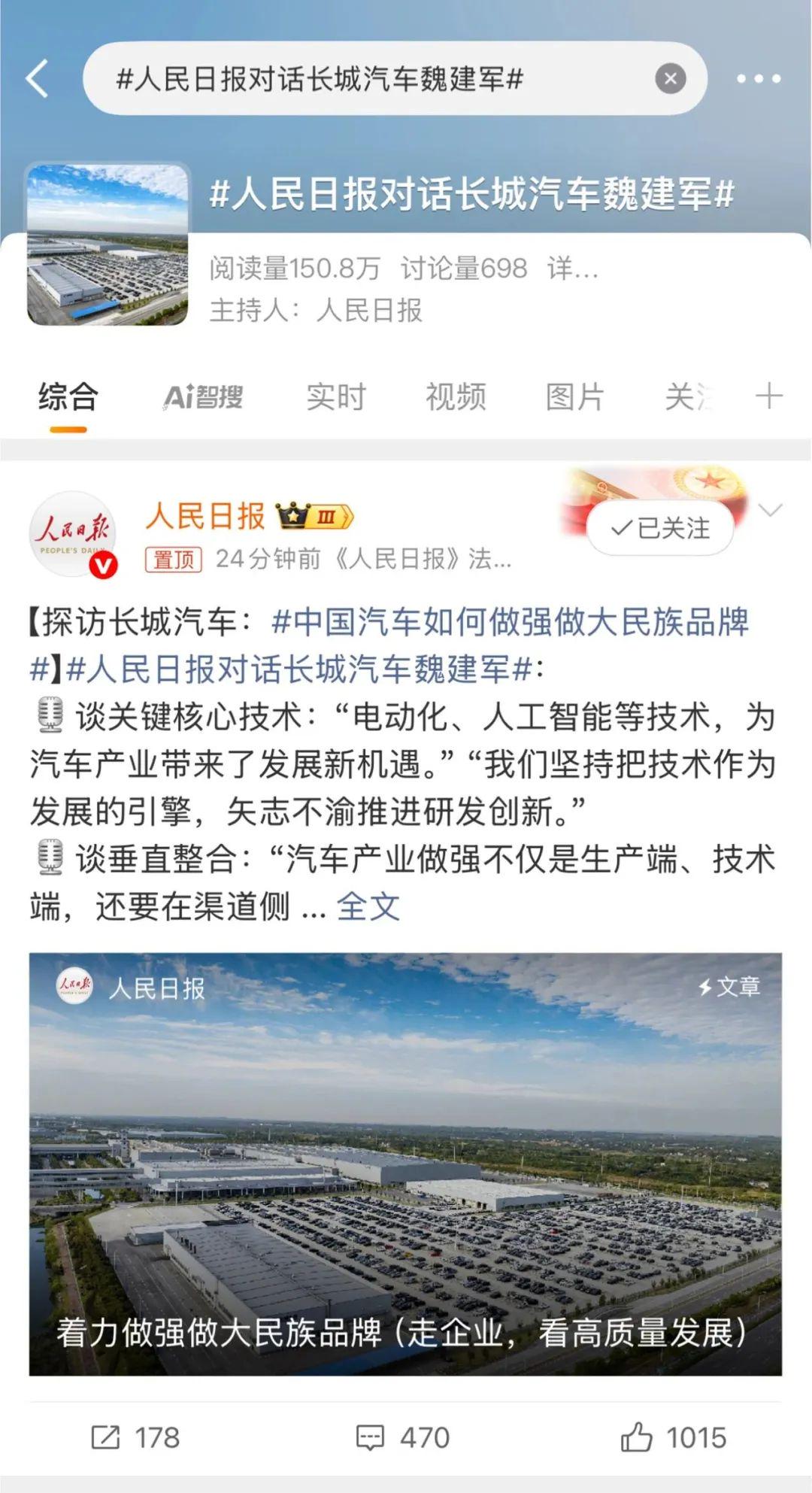The width and height of the screenshot is (812, 1493).
Task: Select the 综合 tab
Action: (x=68, y=396)
